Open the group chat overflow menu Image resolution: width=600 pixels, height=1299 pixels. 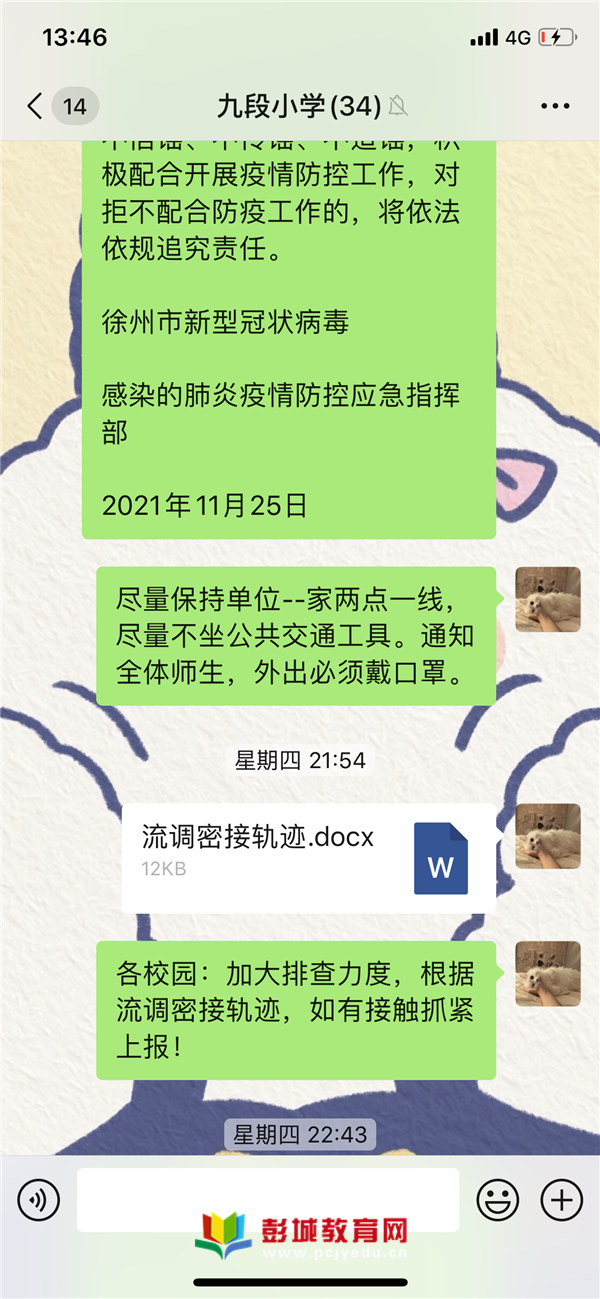coord(555,106)
